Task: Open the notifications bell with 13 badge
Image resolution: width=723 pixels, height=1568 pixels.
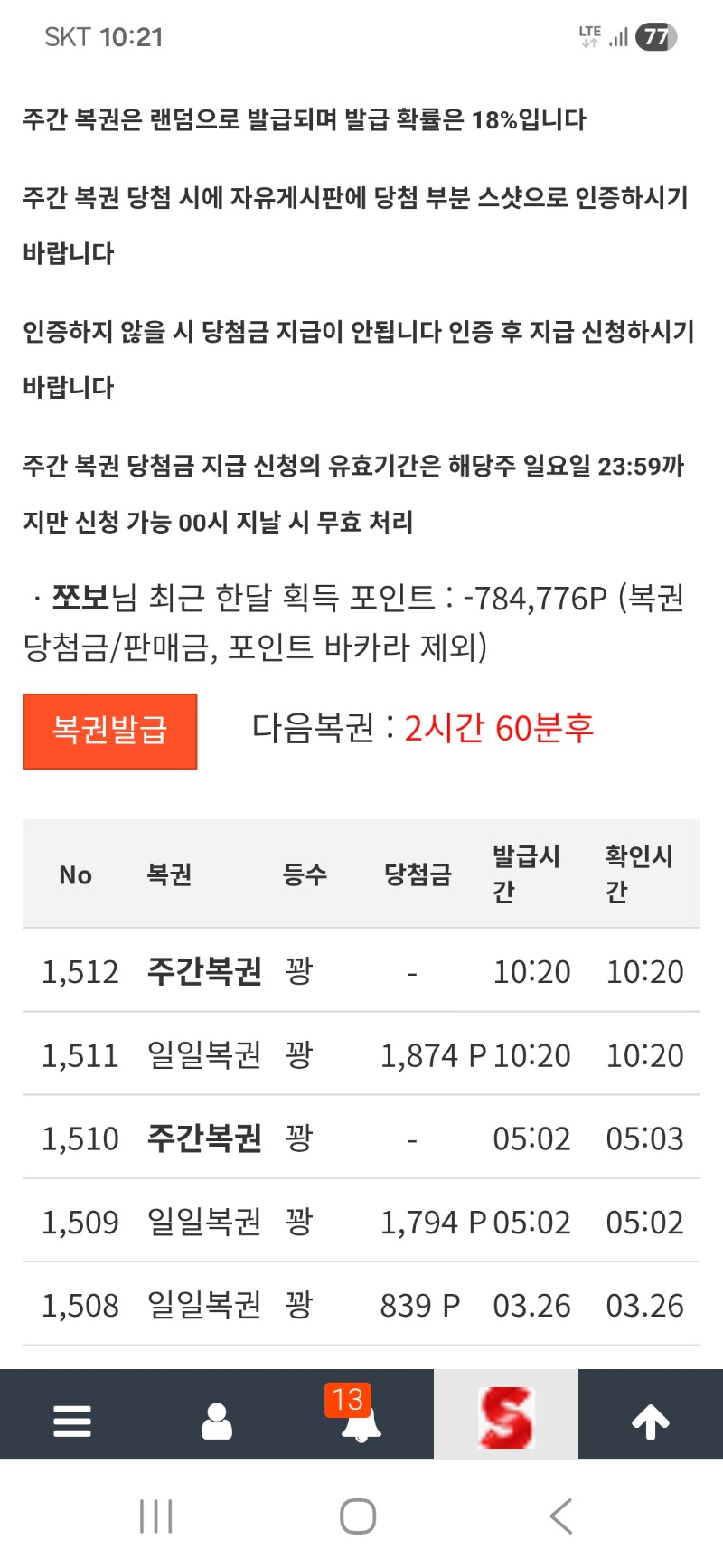Action: click(x=361, y=1420)
